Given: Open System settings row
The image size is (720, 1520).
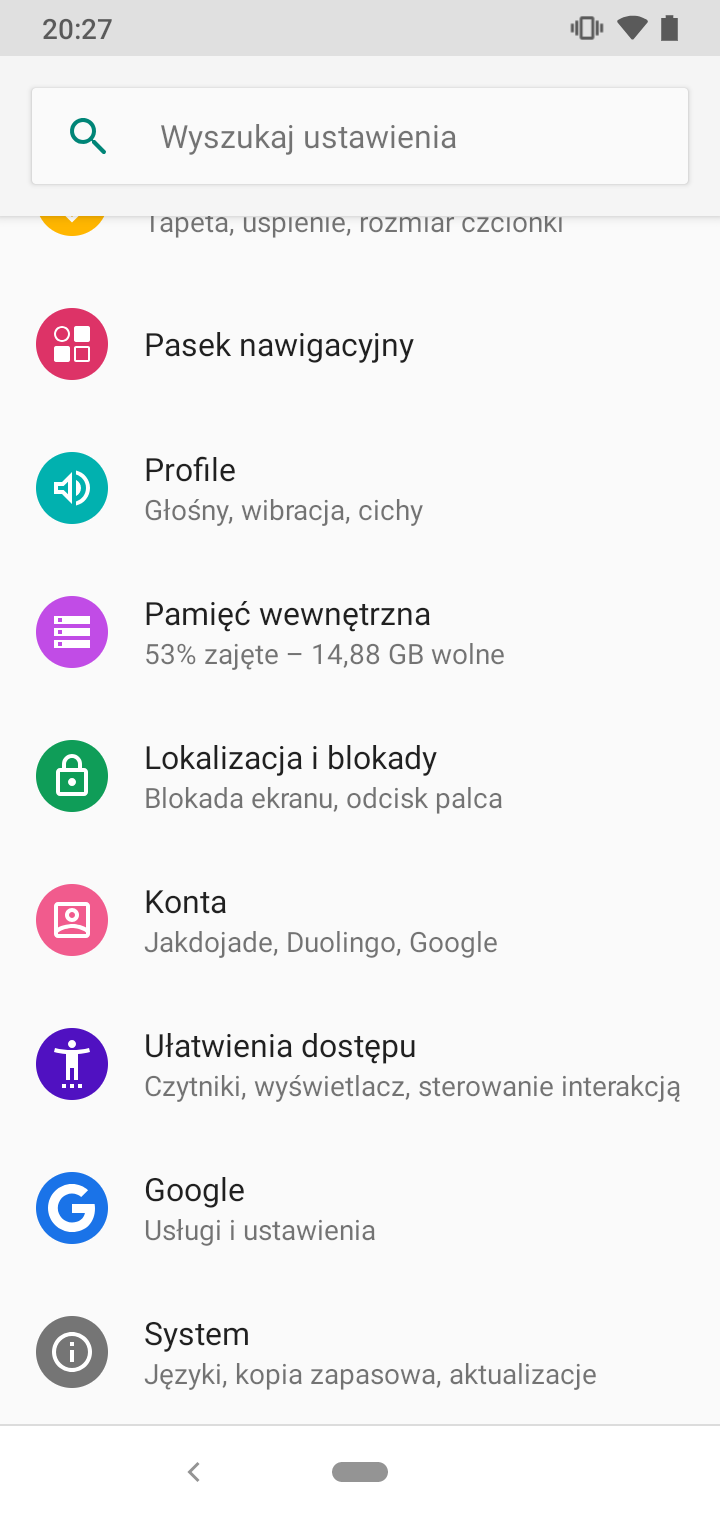Looking at the screenshot, I should 360,1352.
